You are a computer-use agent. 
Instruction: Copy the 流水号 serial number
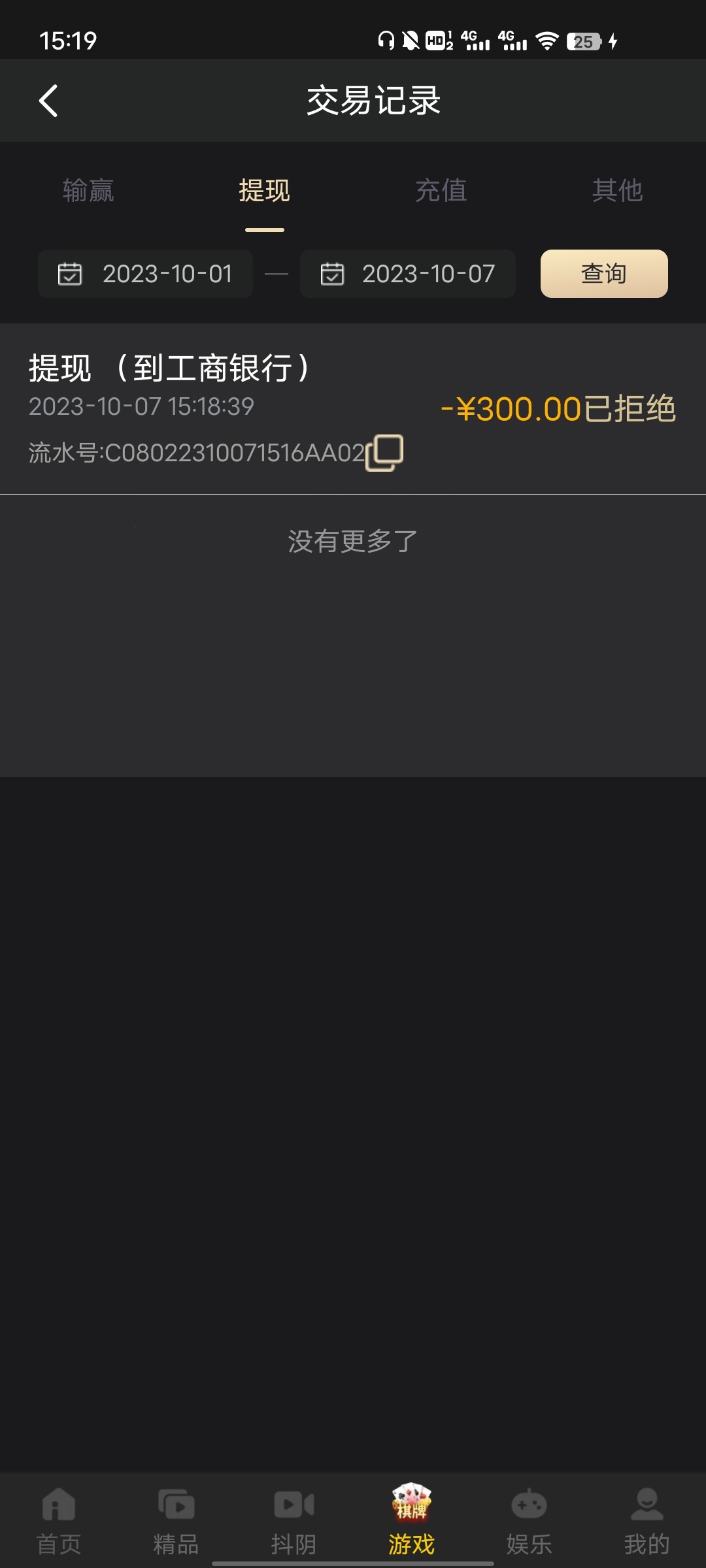384,453
